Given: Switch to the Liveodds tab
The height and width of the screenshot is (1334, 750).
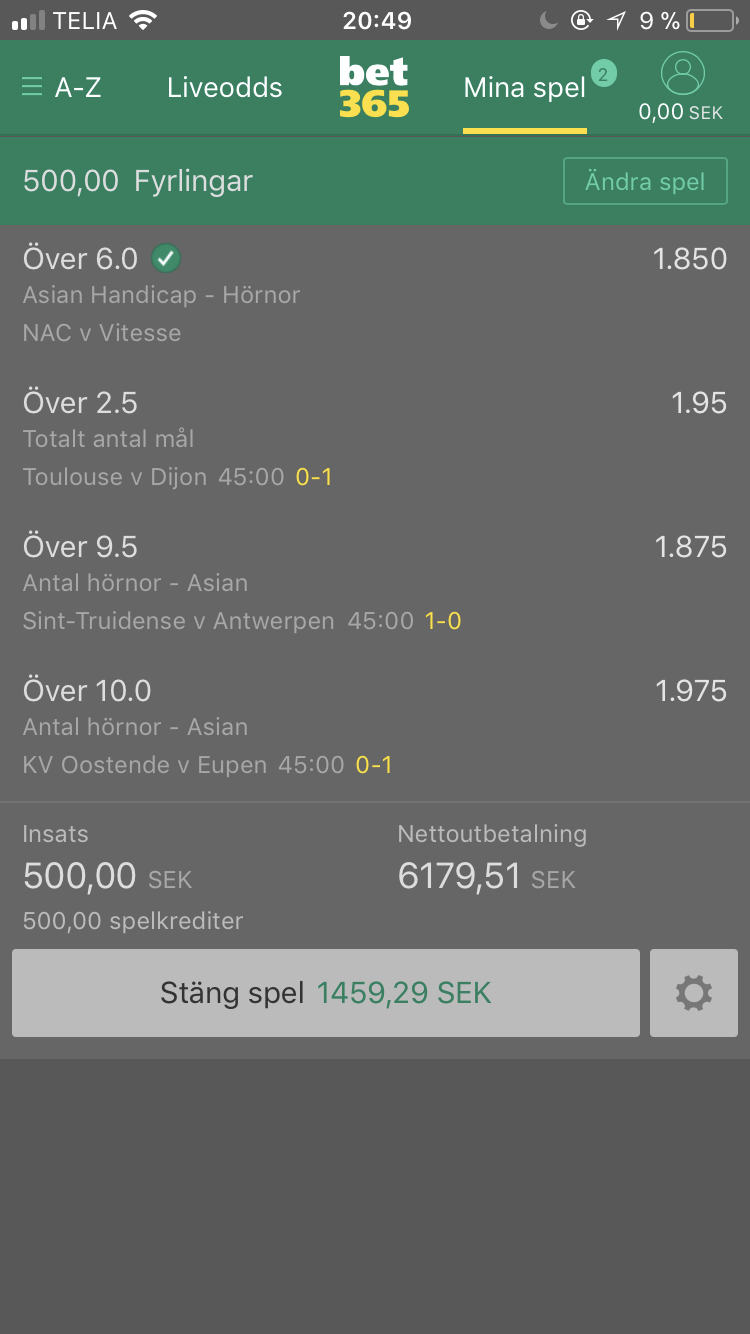Looking at the screenshot, I should (225, 88).
